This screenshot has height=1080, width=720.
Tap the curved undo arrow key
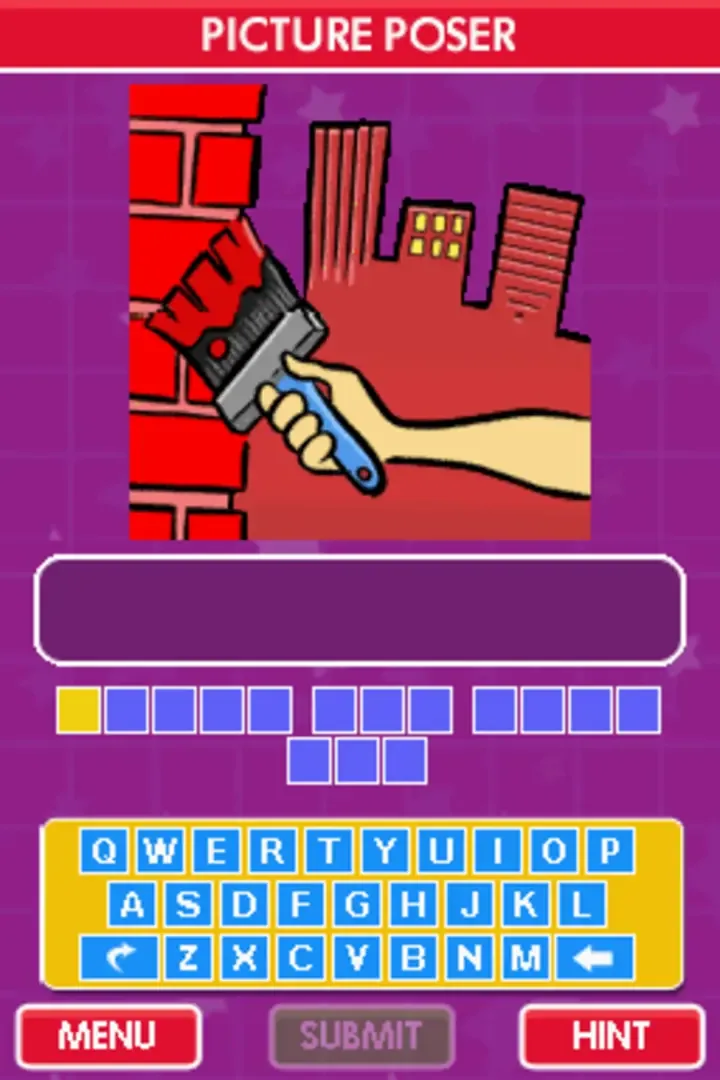119,959
